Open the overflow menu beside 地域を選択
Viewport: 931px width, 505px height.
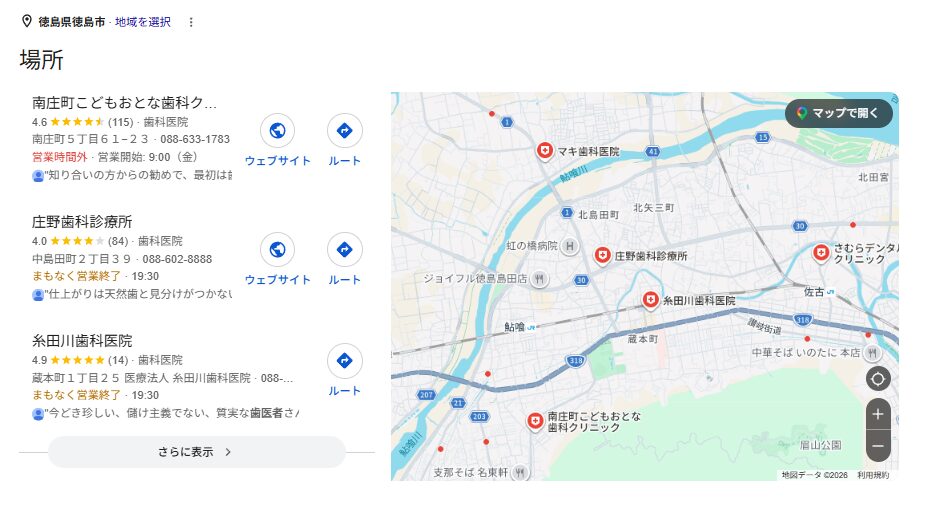[191, 22]
